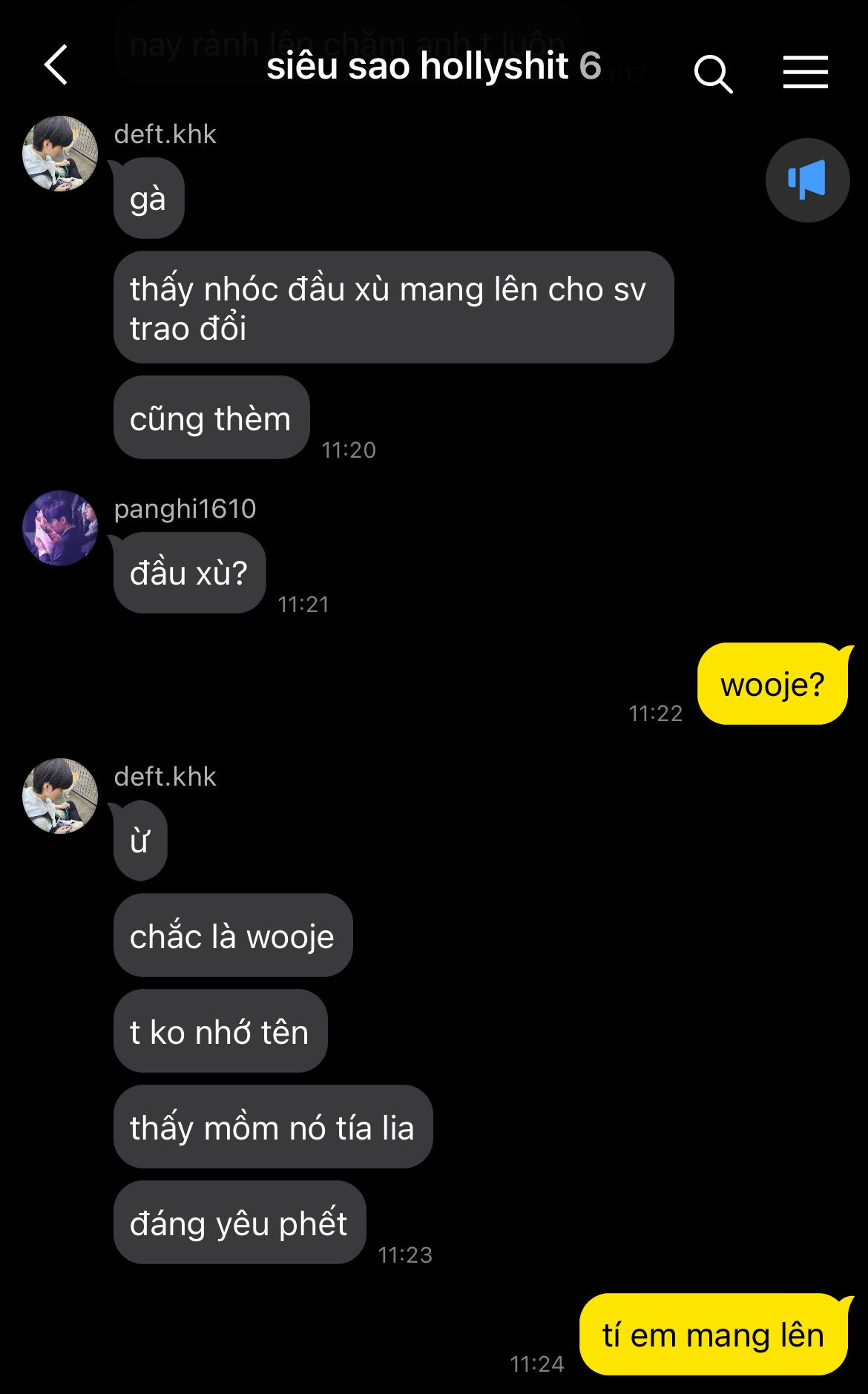Viewport: 868px width, 1394px height.
Task: Search within this group chat
Action: [713, 73]
